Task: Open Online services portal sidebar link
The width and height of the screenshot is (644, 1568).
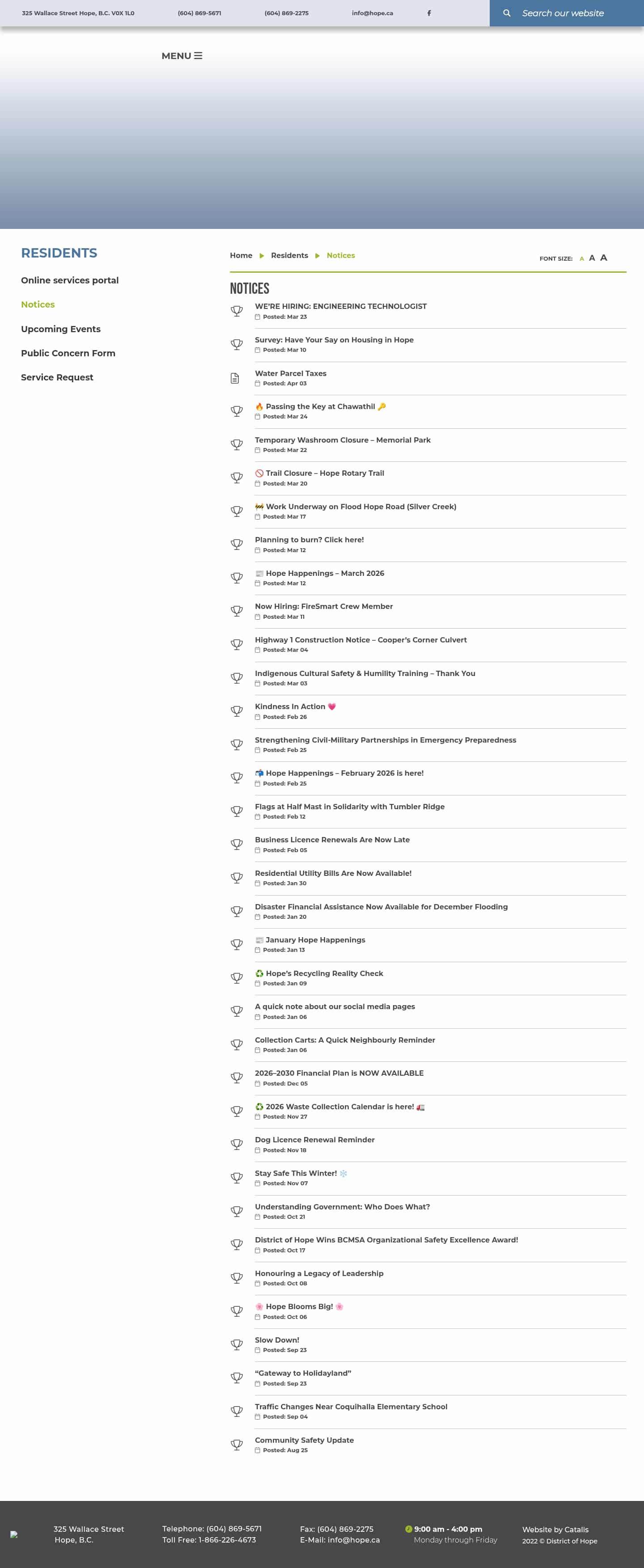Action: tap(69, 280)
